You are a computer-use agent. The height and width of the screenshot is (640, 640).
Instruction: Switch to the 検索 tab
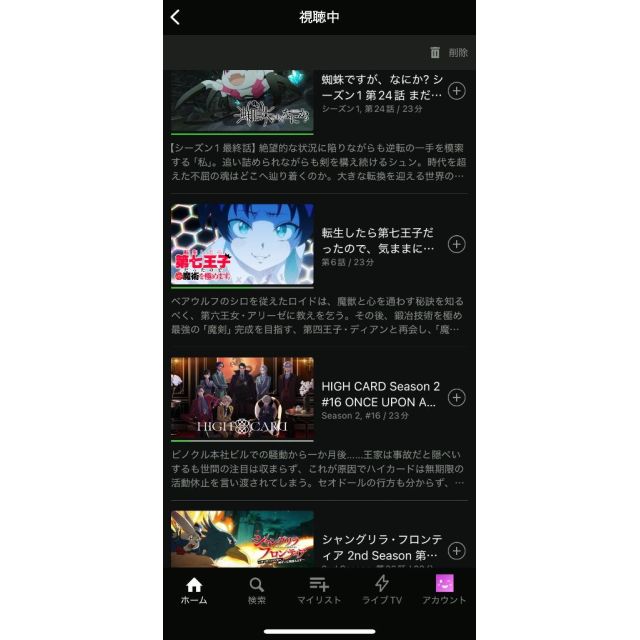pos(257,590)
